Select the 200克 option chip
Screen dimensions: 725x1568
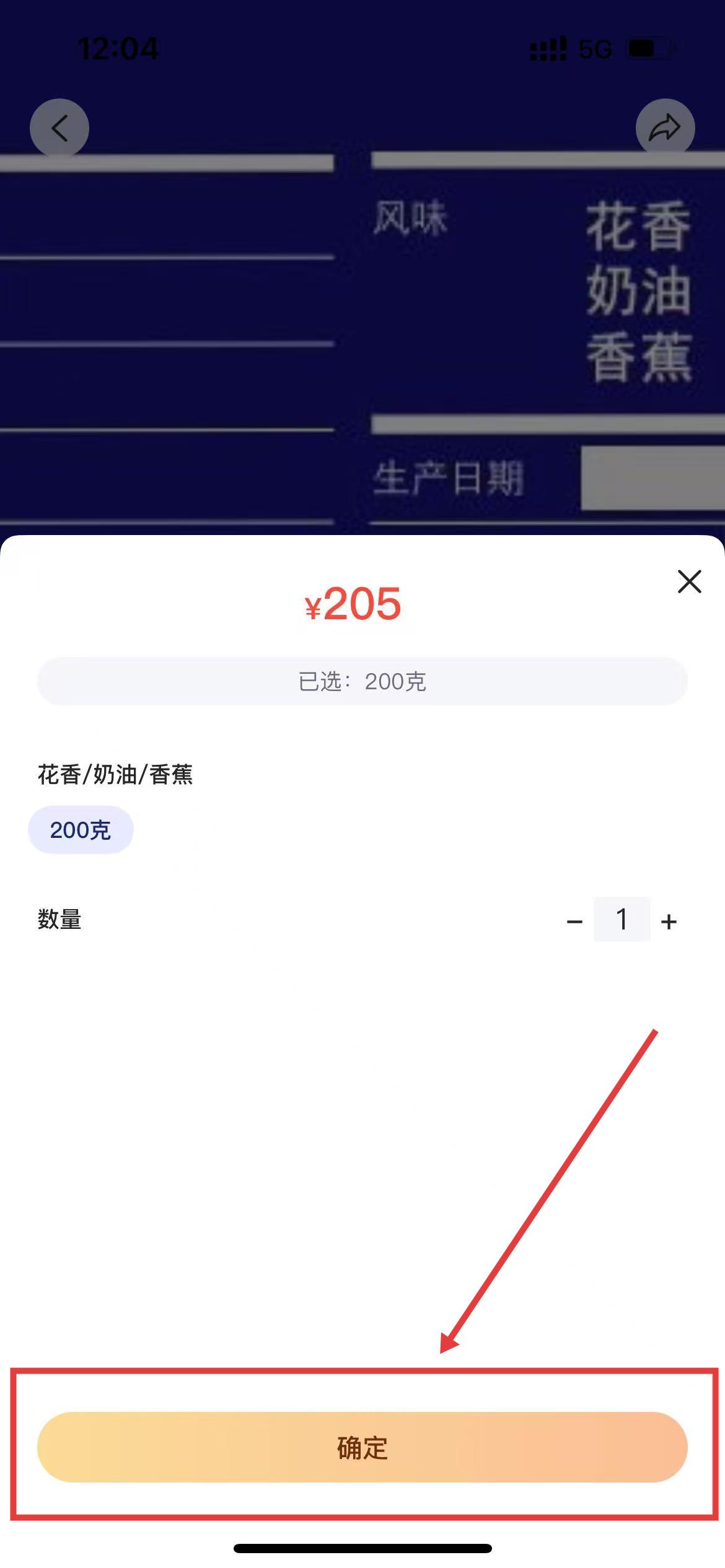tap(81, 830)
